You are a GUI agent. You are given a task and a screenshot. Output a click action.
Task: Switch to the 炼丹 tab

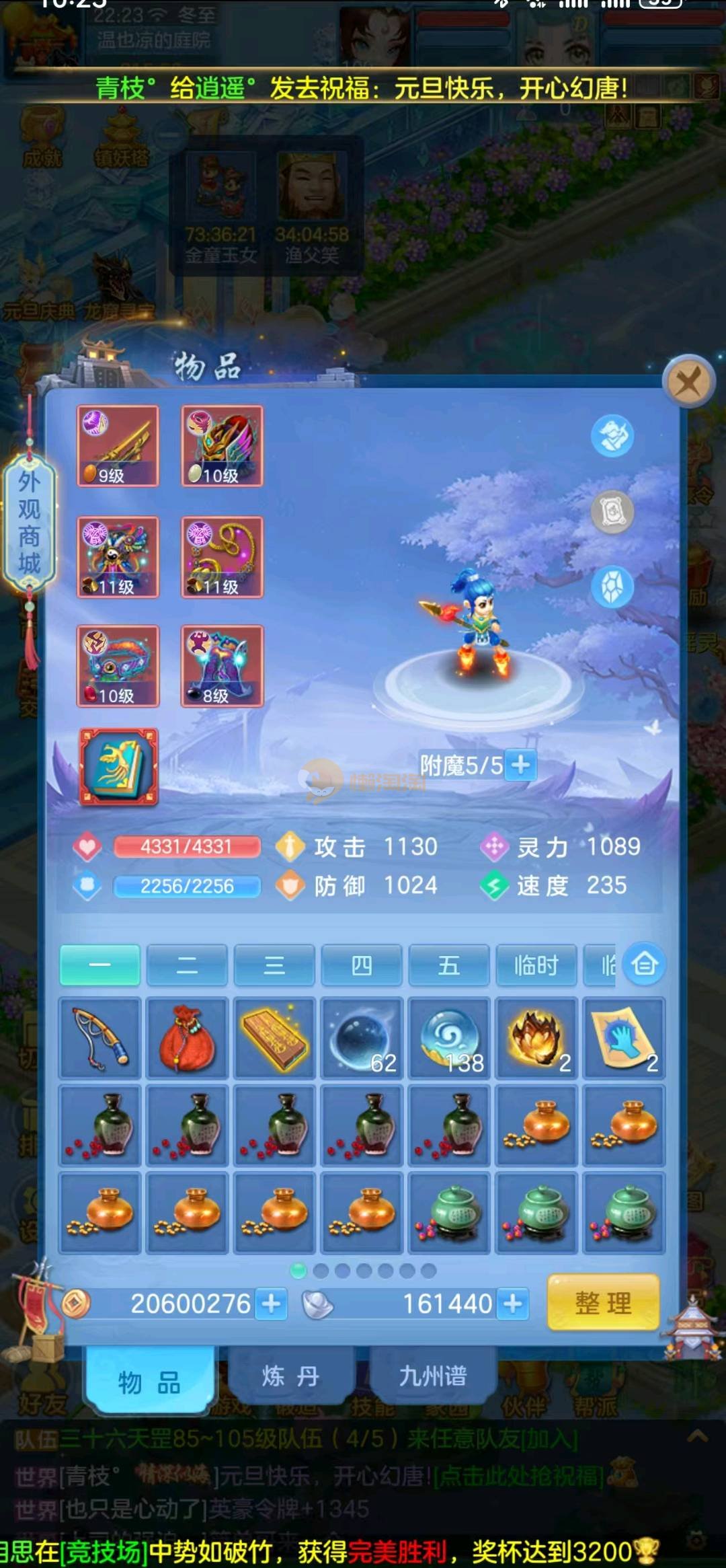click(x=290, y=1376)
